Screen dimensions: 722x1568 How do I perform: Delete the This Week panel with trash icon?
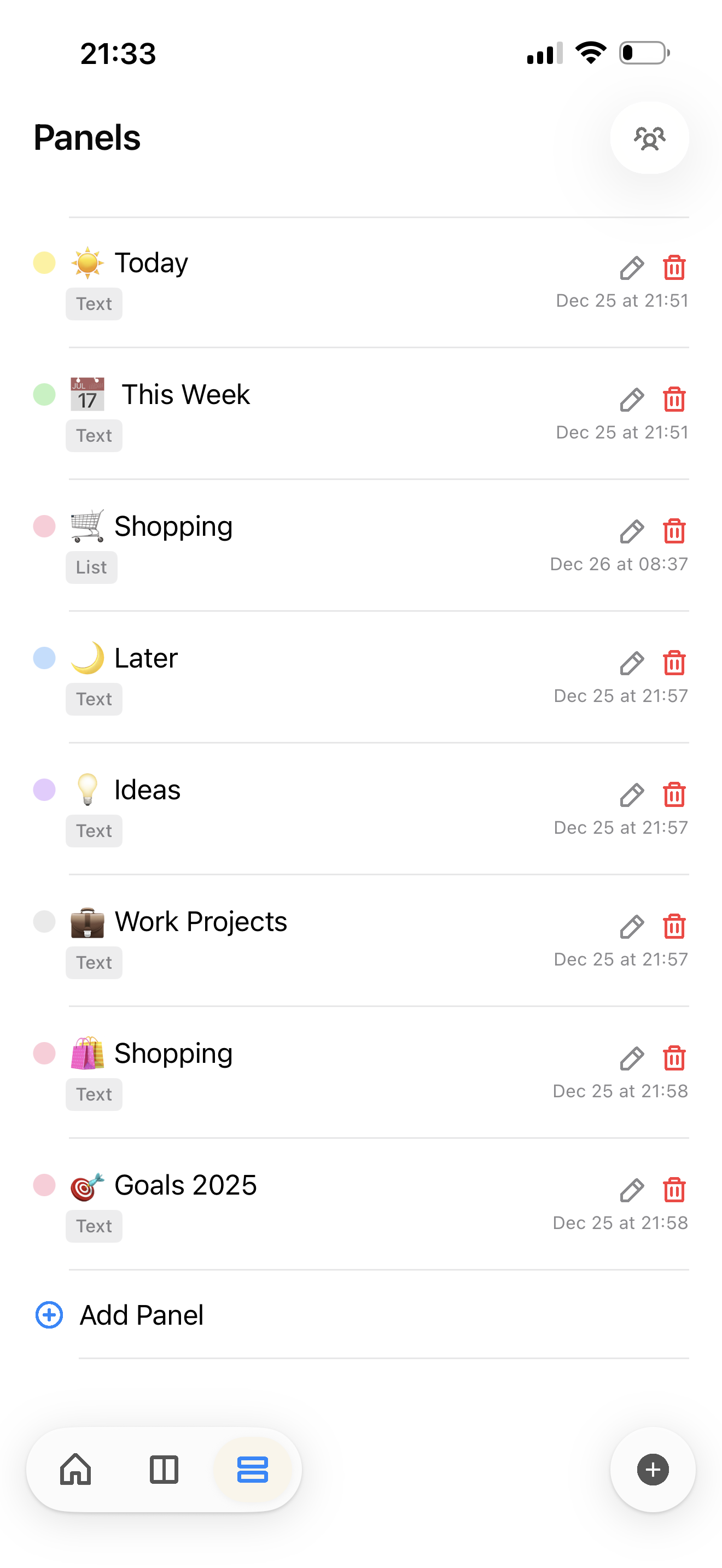(x=674, y=399)
